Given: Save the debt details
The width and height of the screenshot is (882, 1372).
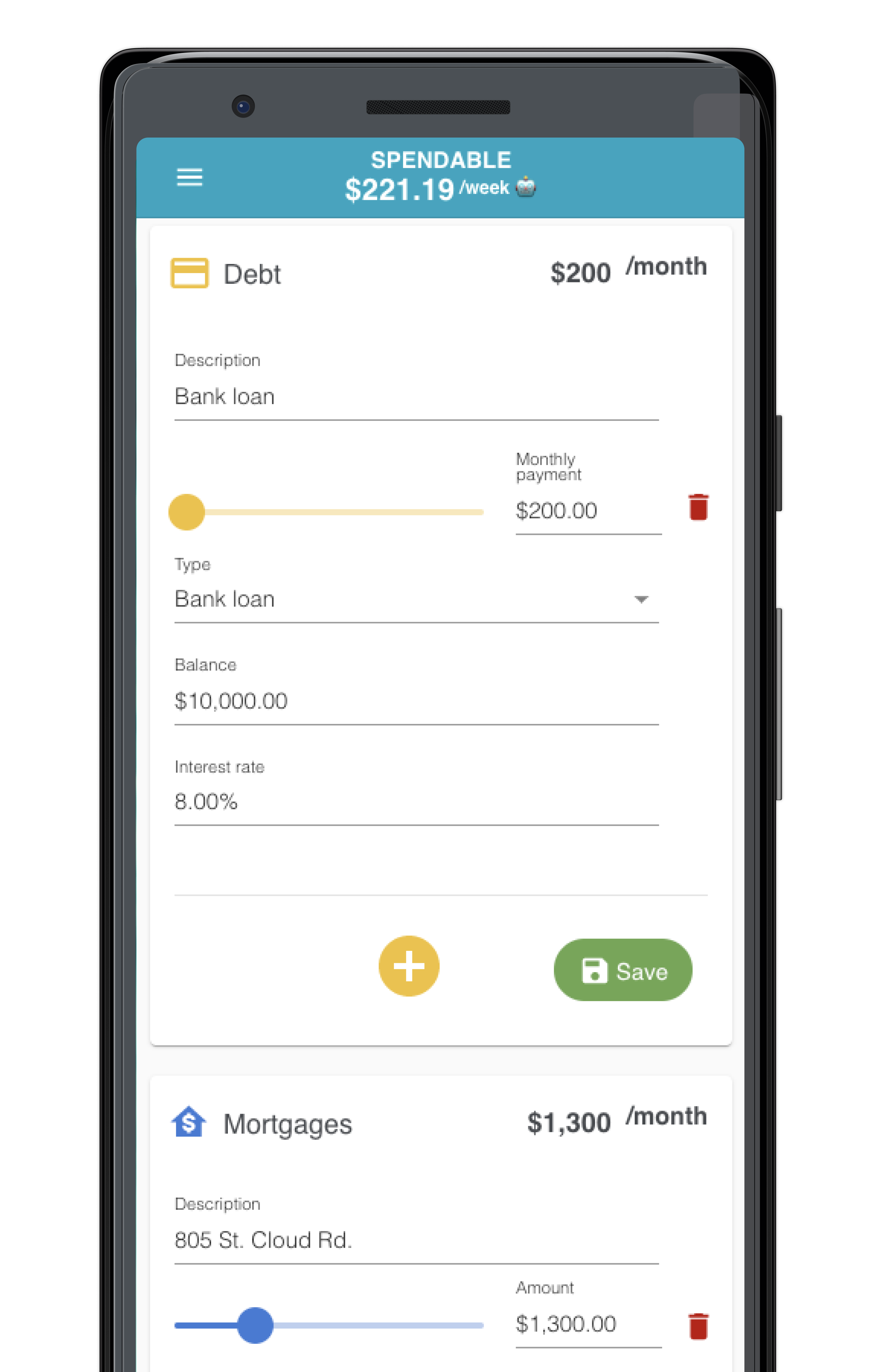Looking at the screenshot, I should pyautogui.click(x=623, y=970).
